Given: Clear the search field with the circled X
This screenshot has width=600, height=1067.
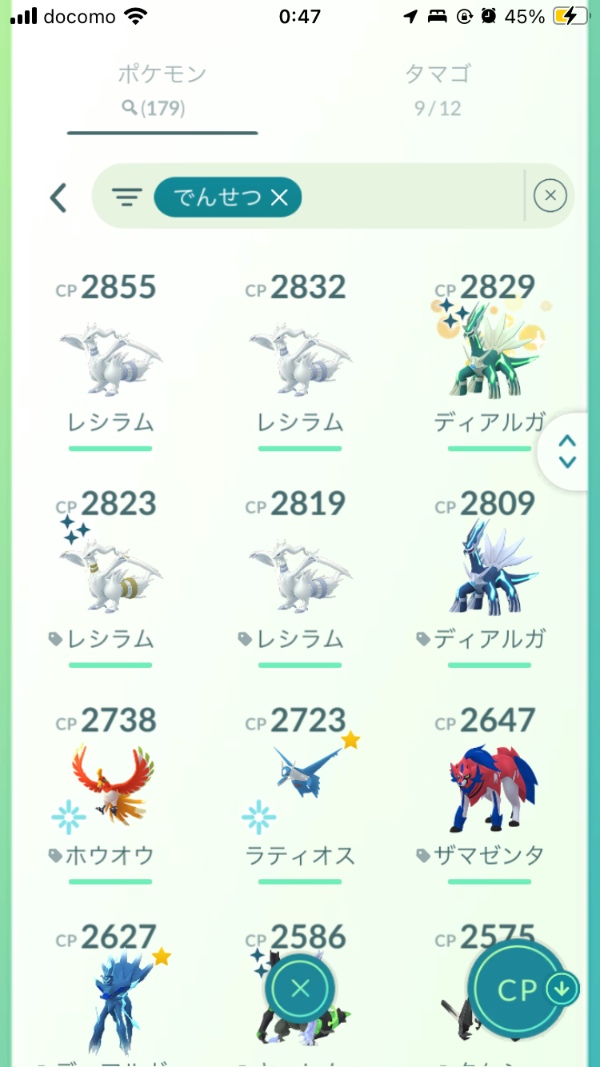Looking at the screenshot, I should pyautogui.click(x=550, y=196).
